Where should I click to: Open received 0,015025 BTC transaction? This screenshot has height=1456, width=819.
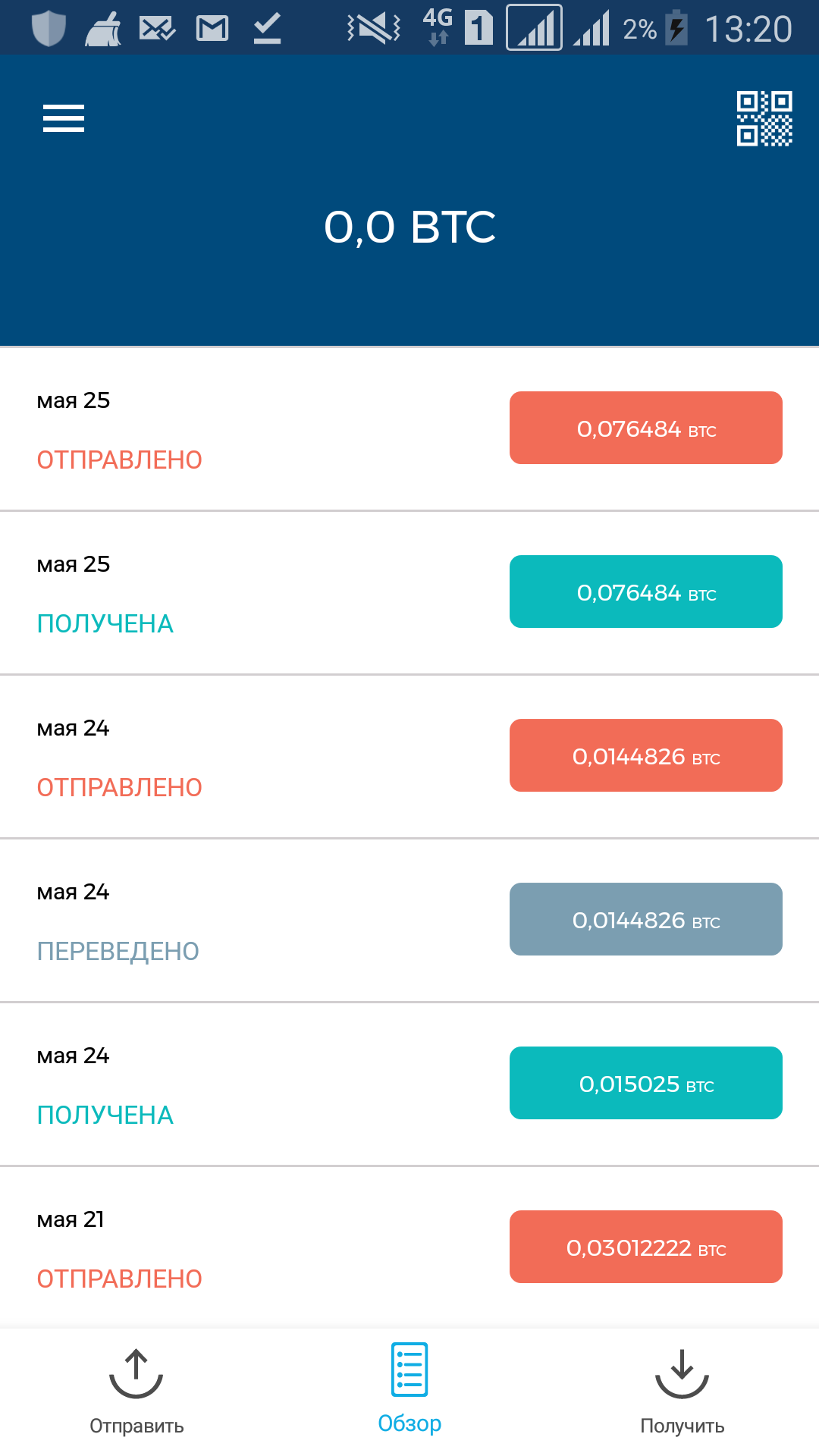click(409, 1084)
